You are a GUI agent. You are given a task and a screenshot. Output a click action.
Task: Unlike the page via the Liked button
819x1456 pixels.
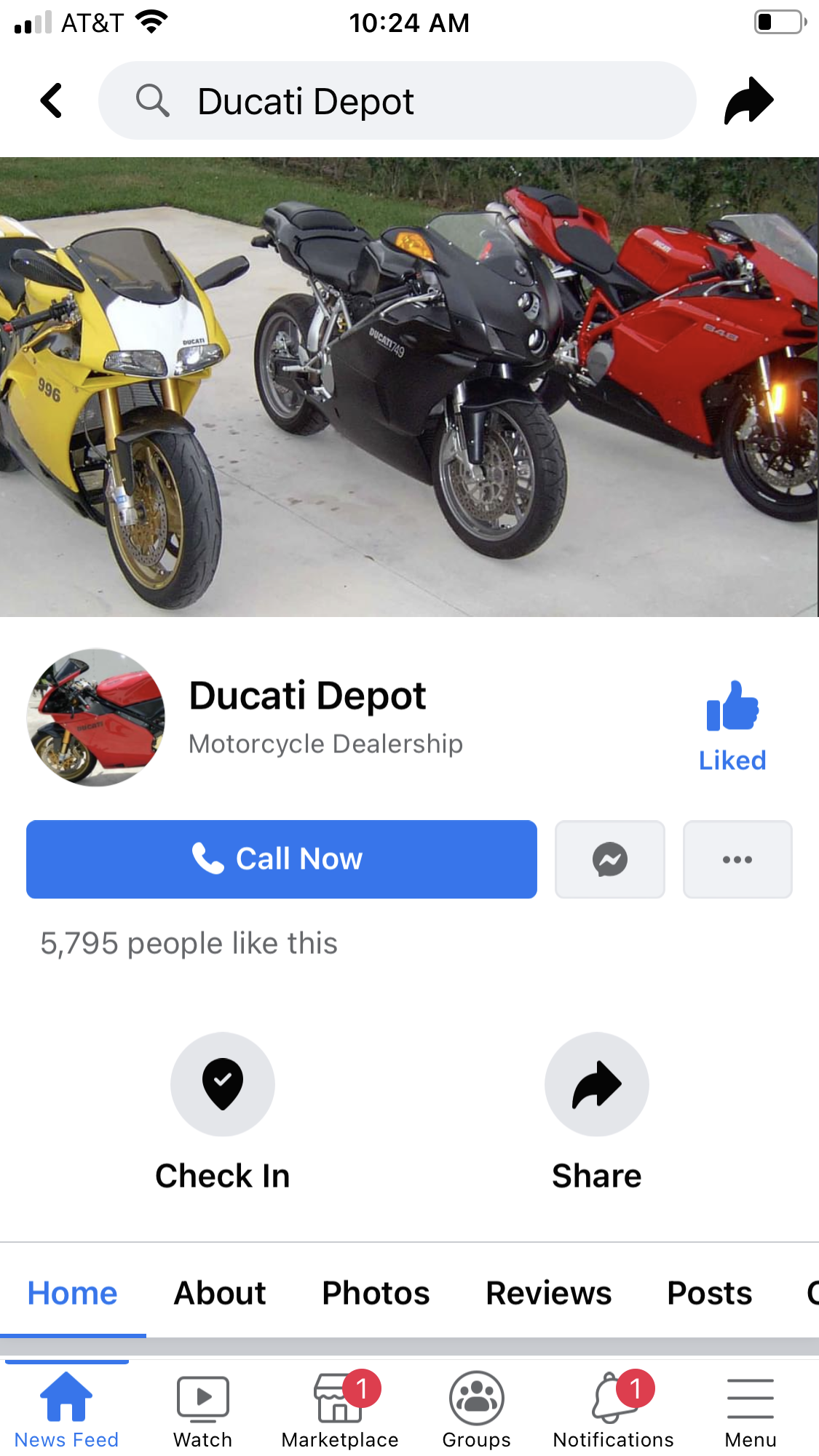(732, 726)
